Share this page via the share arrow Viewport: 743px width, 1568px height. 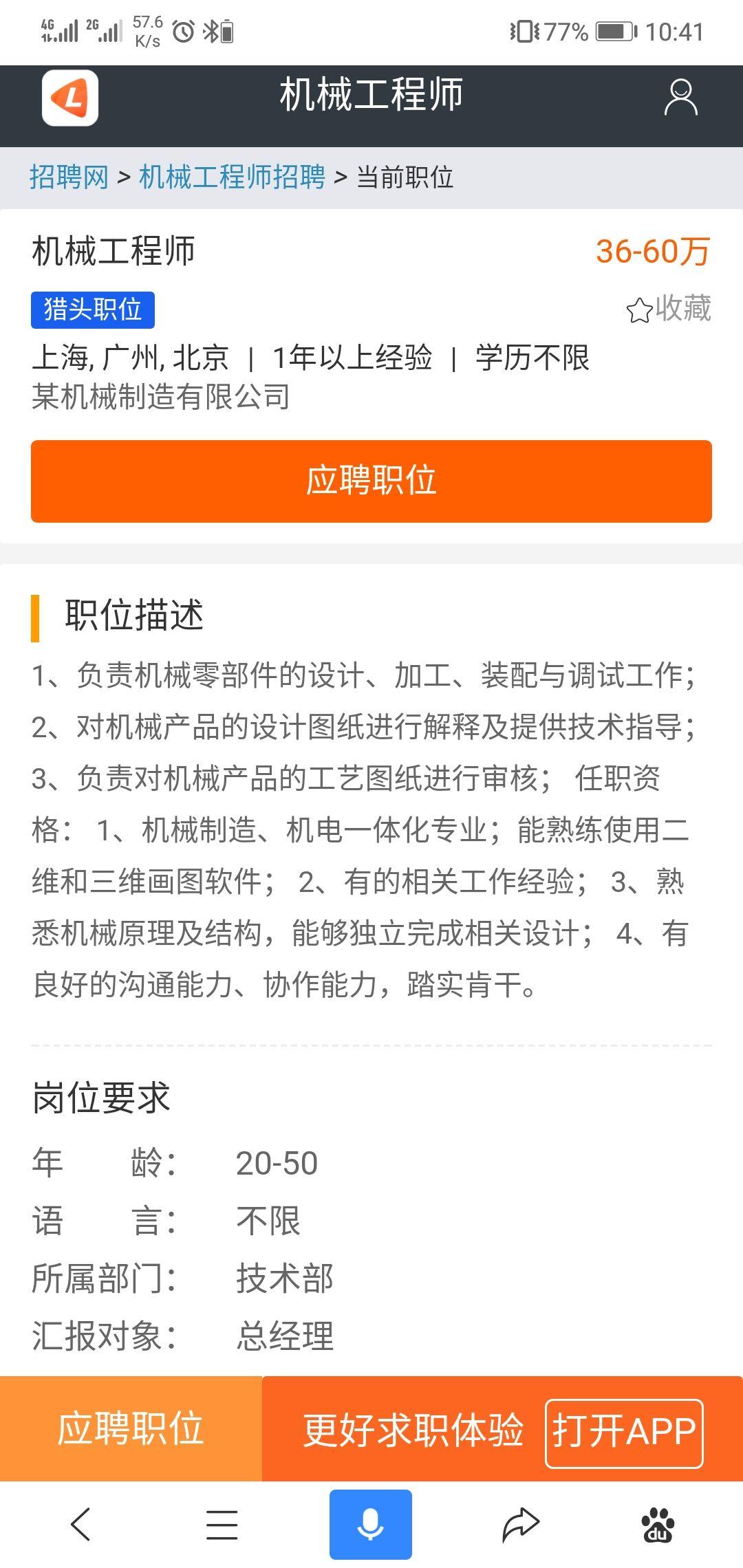520,1524
